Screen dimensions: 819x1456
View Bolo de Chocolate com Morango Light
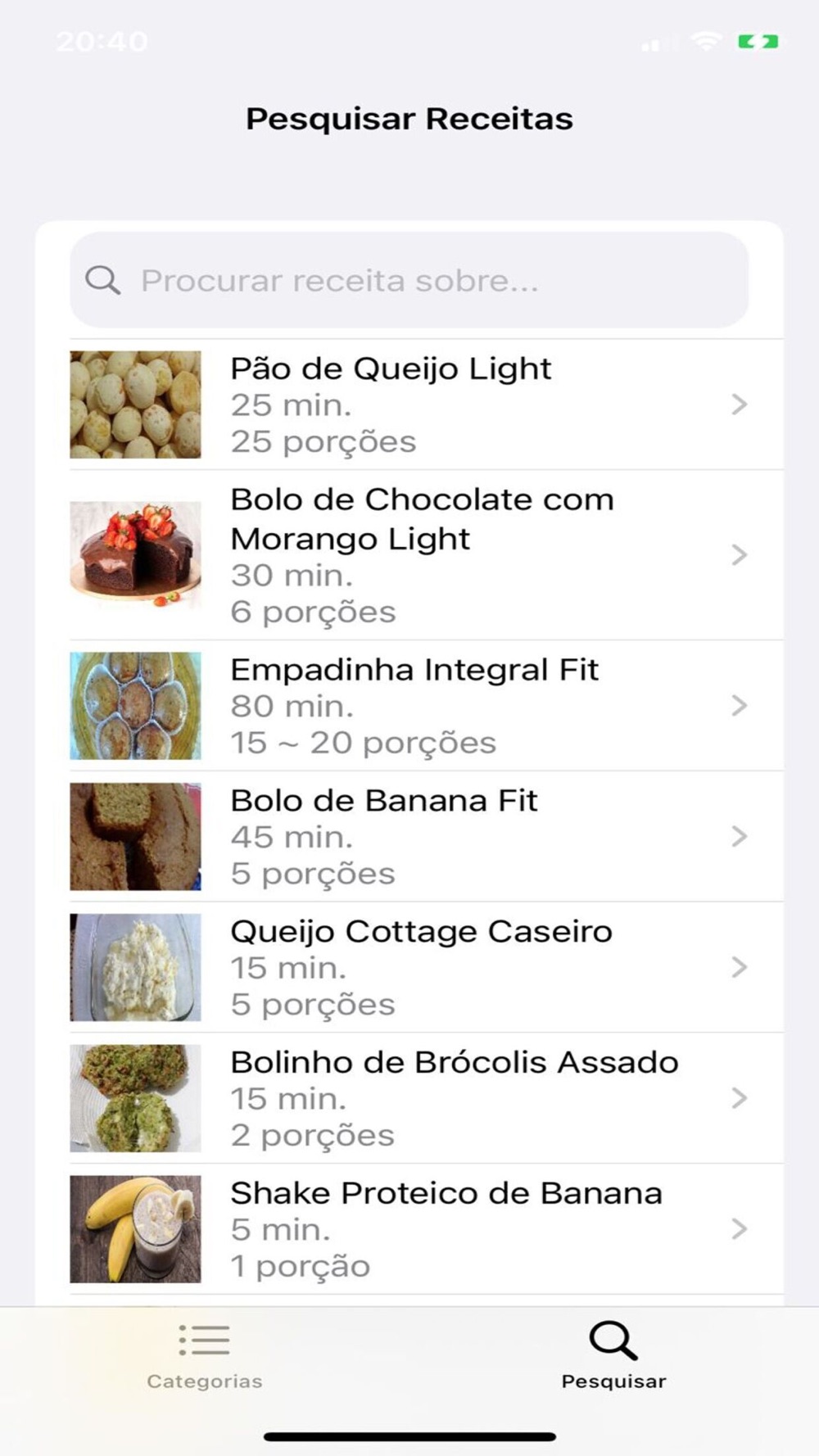pyautogui.click(x=426, y=555)
